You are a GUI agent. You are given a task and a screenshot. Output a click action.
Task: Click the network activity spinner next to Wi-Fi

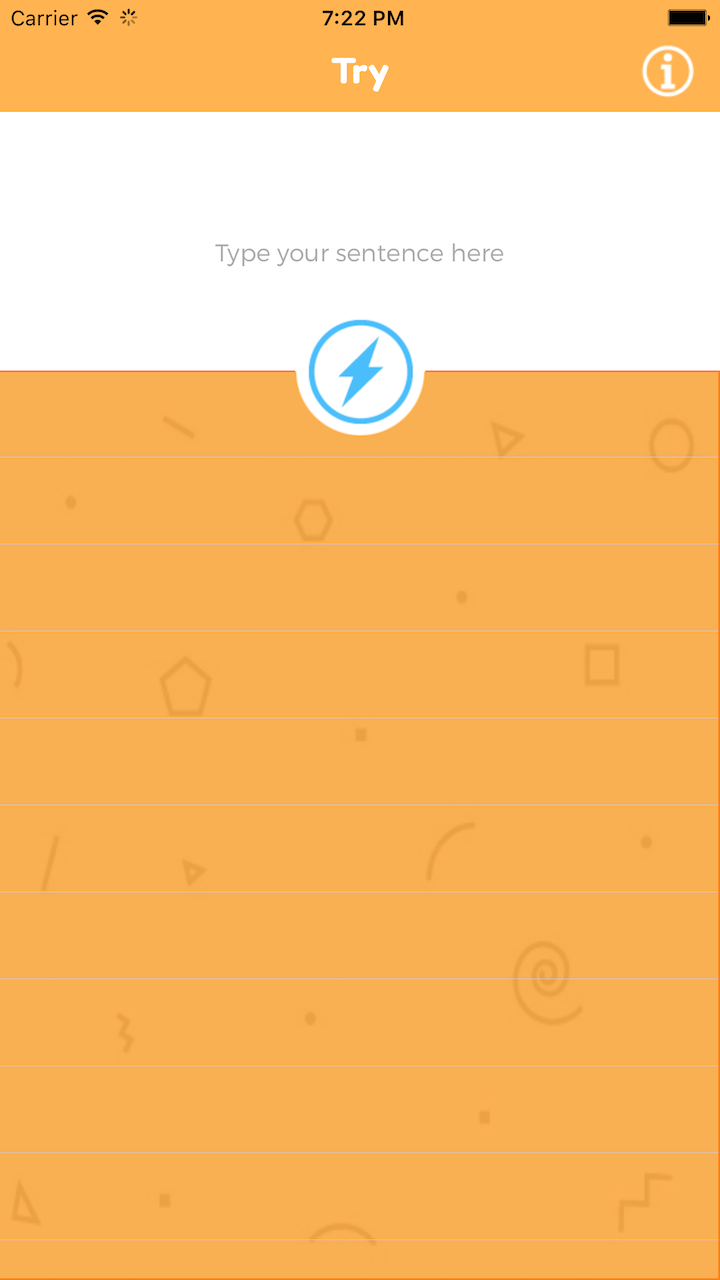126,17
